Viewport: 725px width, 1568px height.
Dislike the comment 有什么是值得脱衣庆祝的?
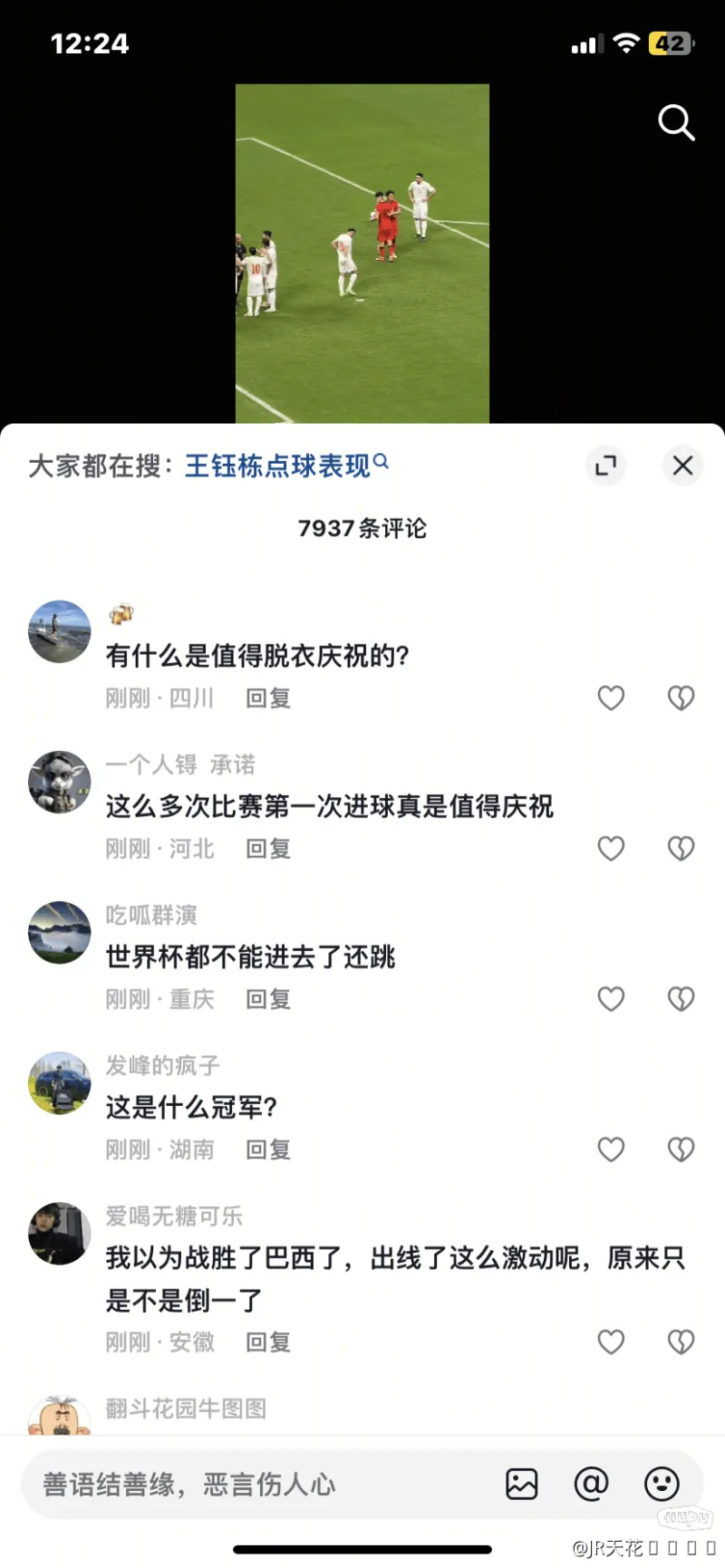click(x=681, y=697)
